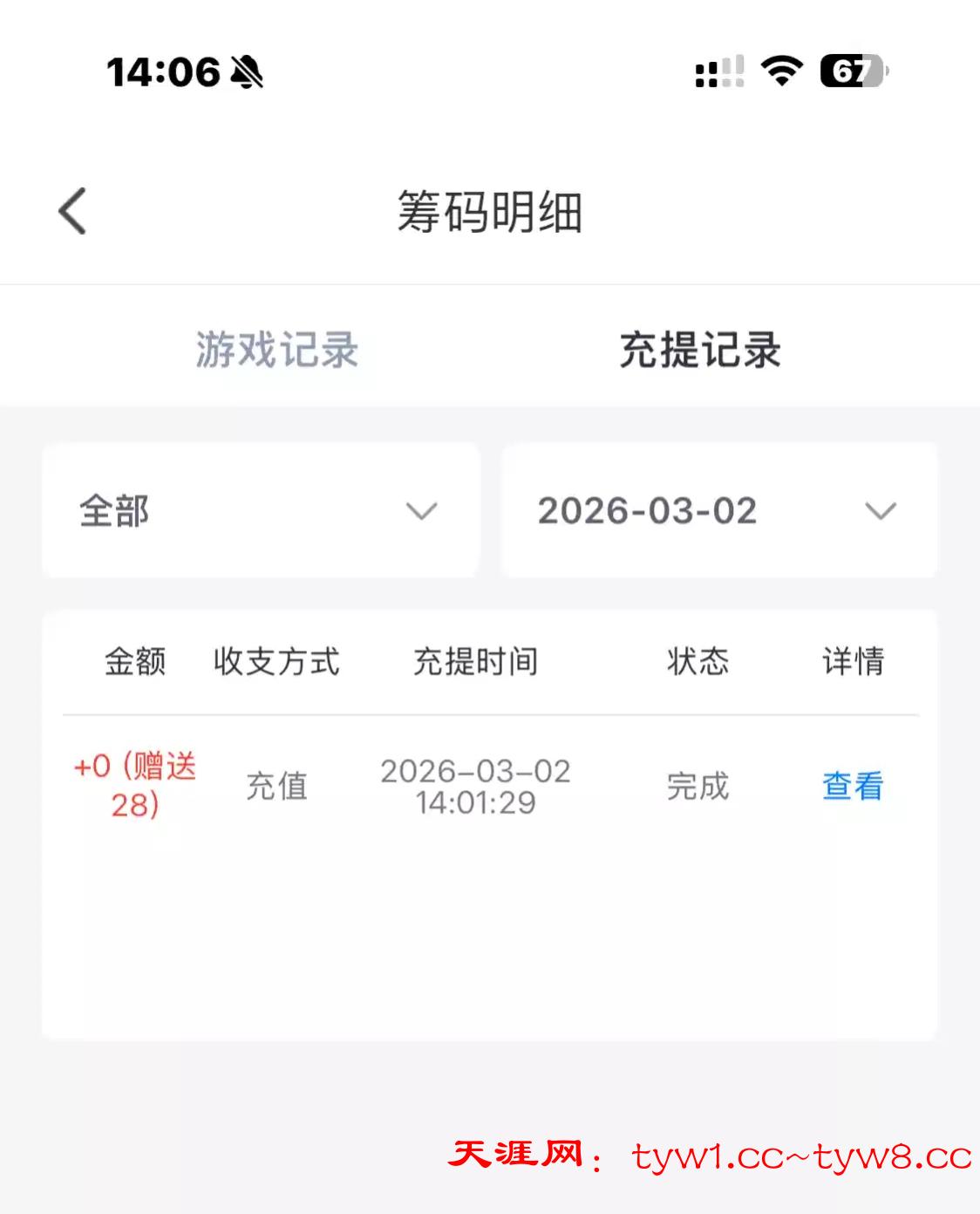Viewport: 980px width, 1214px height.
Task: Open the 全部 type filter dropdown
Action: [x=261, y=510]
